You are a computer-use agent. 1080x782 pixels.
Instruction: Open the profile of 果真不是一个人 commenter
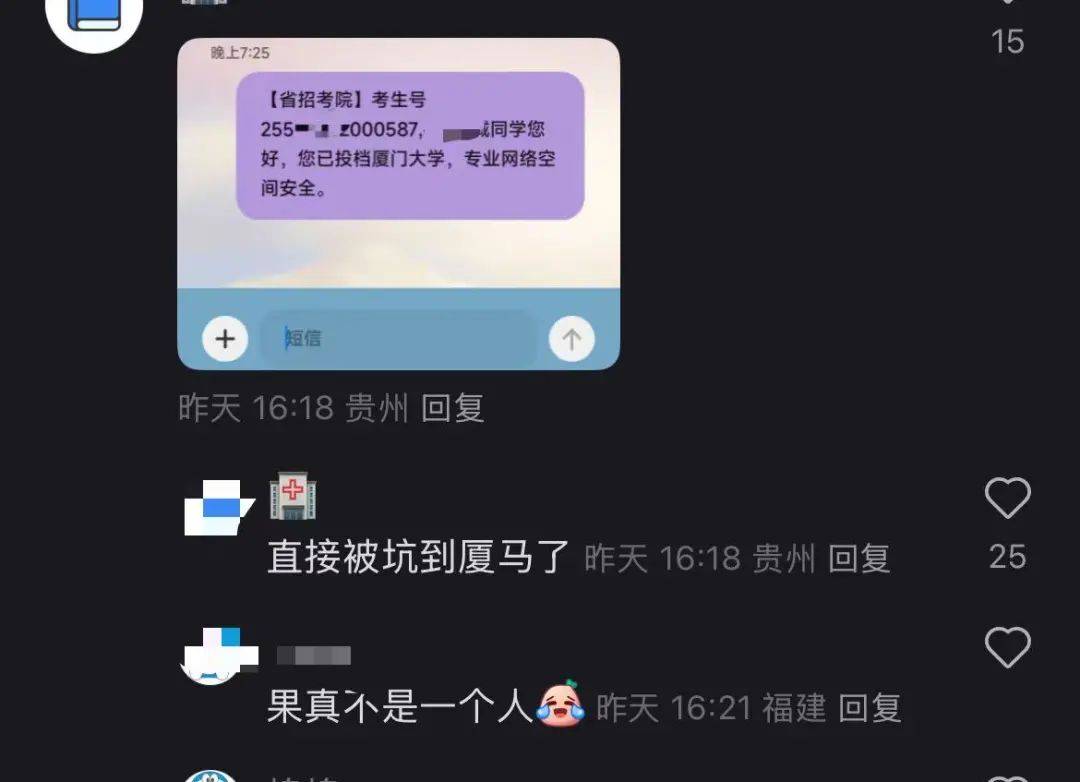(x=213, y=654)
